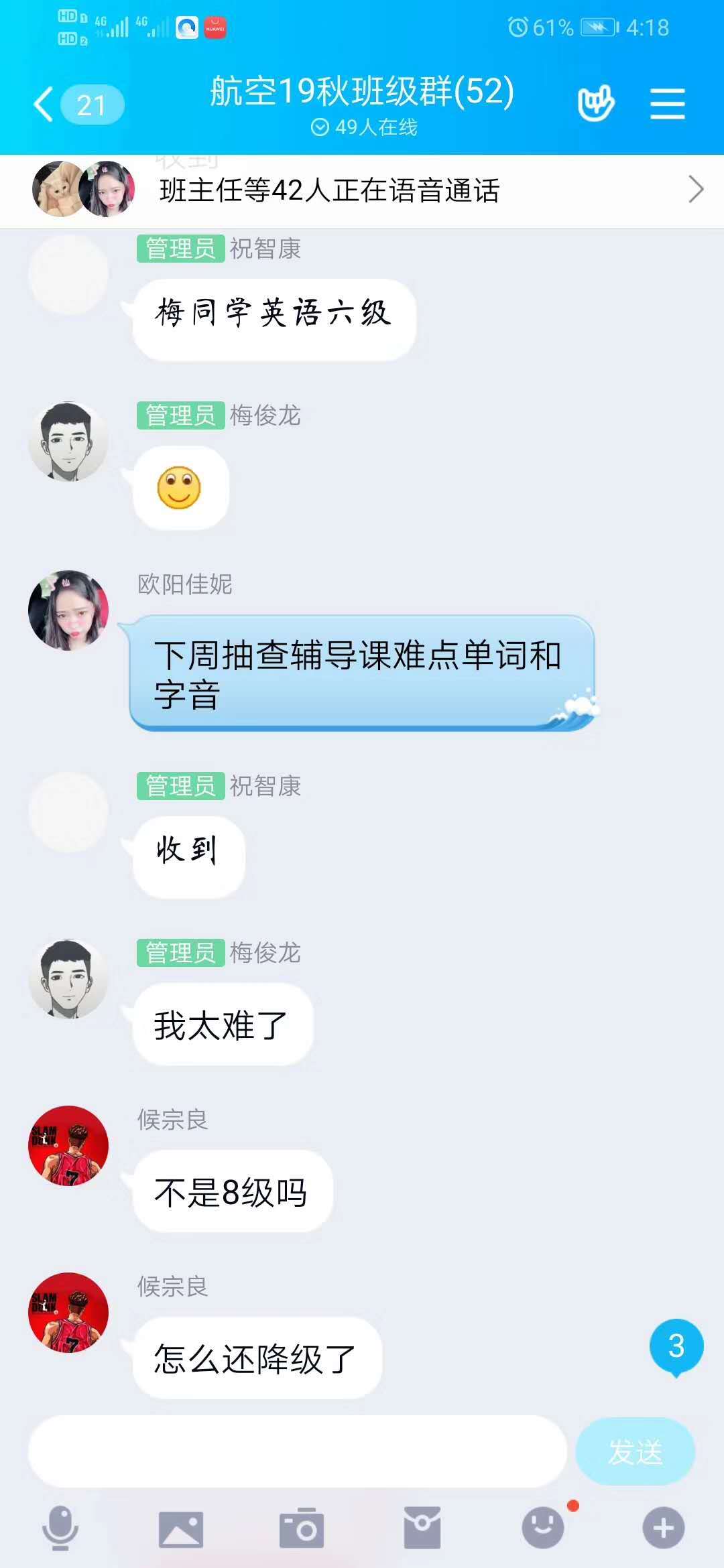Image resolution: width=724 pixels, height=1568 pixels.
Task: Open the hand gesture interaction icon
Action: [595, 104]
